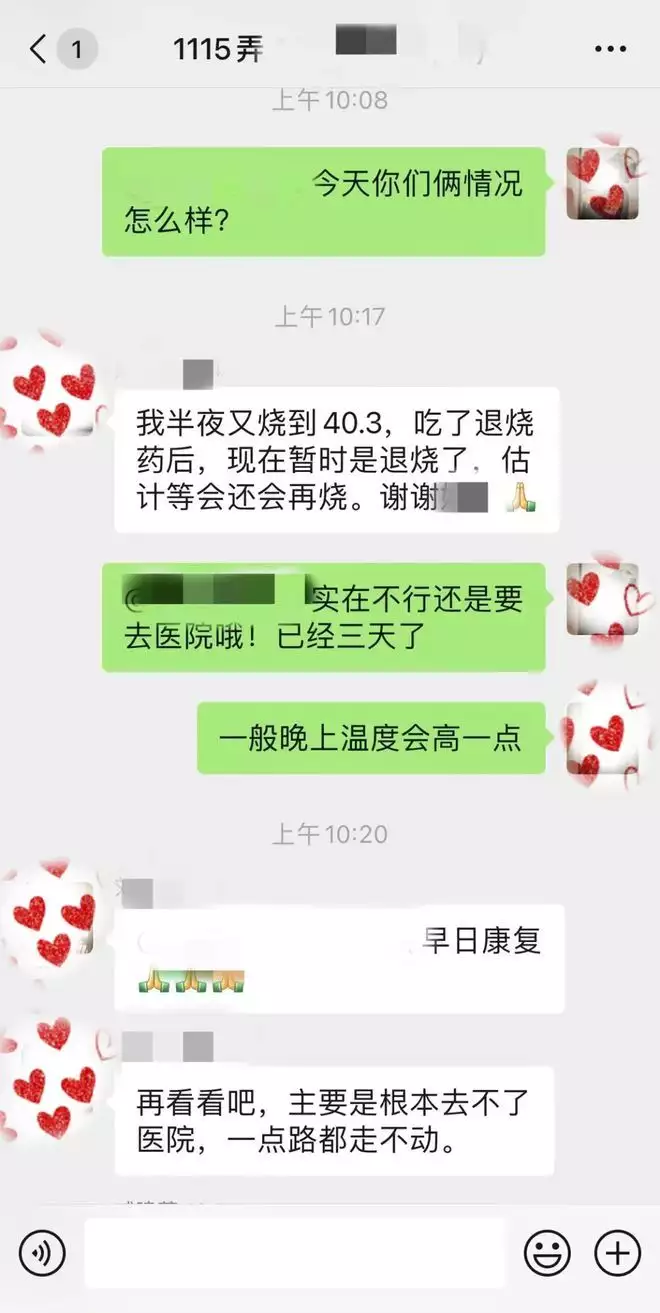
Task: Open the emoji picker
Action: tap(548, 1252)
